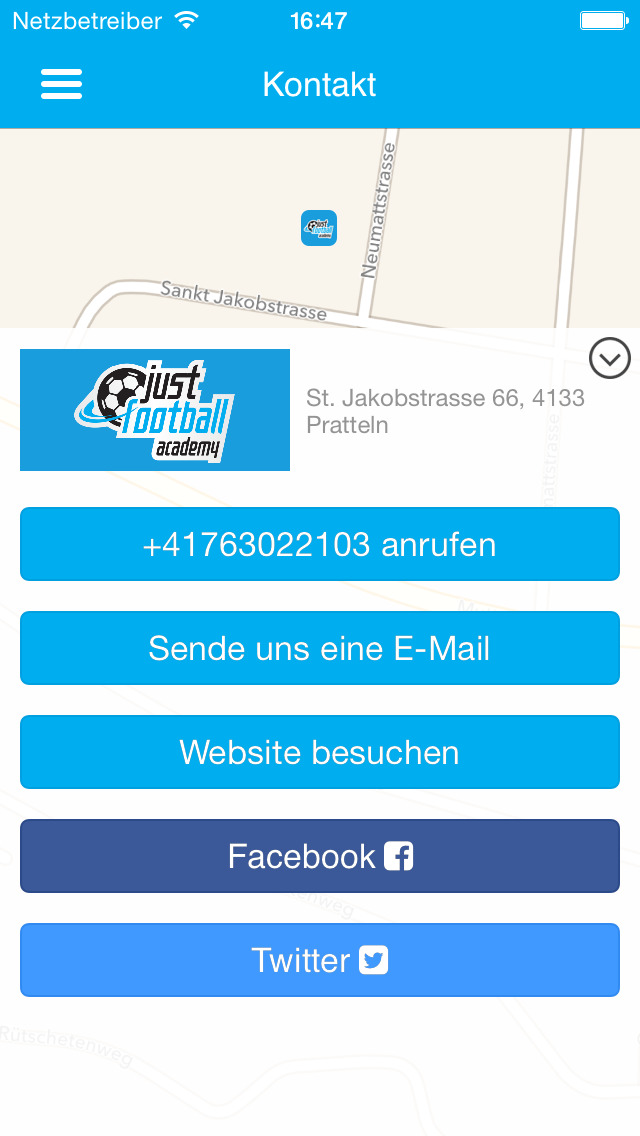
Task: Open the Facebook page
Action: [x=320, y=856]
